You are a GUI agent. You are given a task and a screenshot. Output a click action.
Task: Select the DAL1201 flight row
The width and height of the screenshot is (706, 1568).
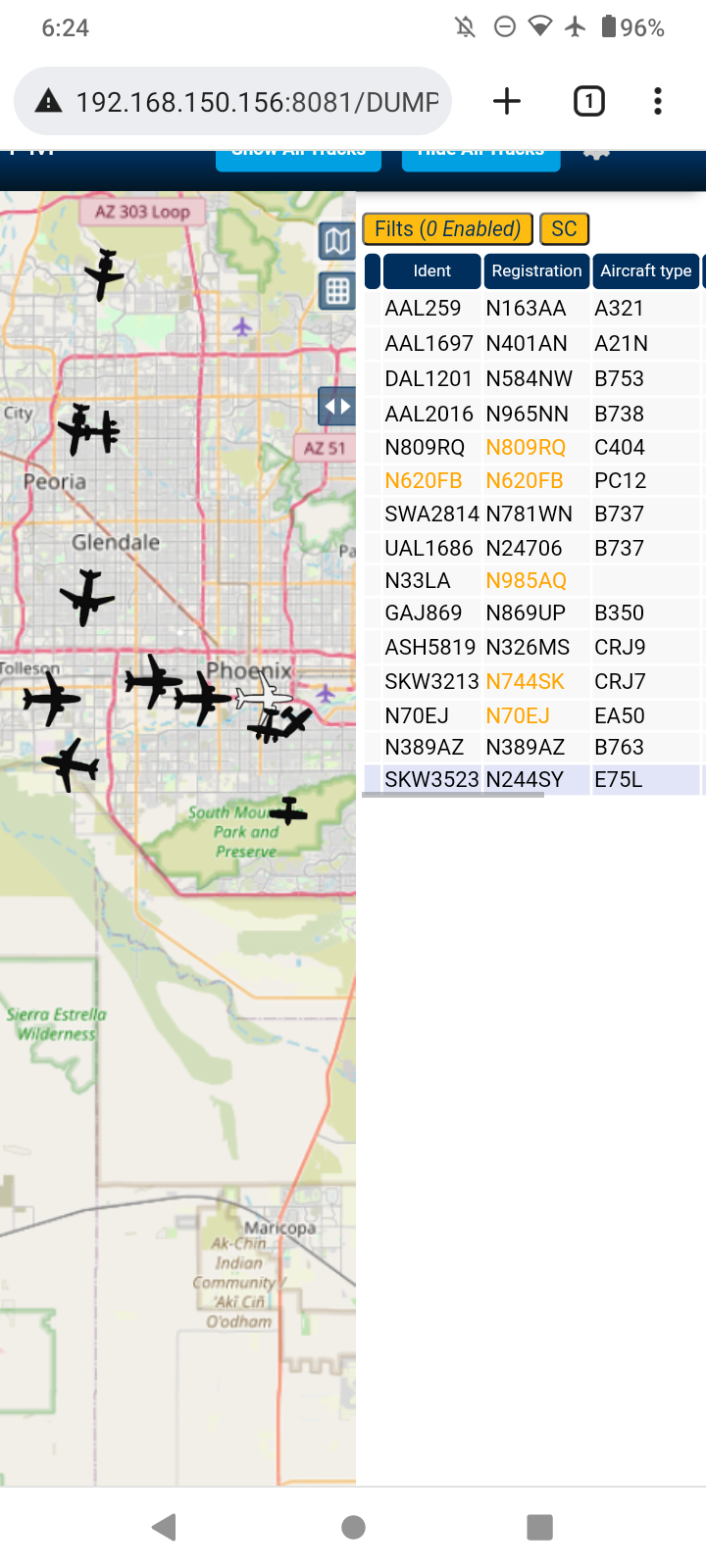[x=534, y=378]
